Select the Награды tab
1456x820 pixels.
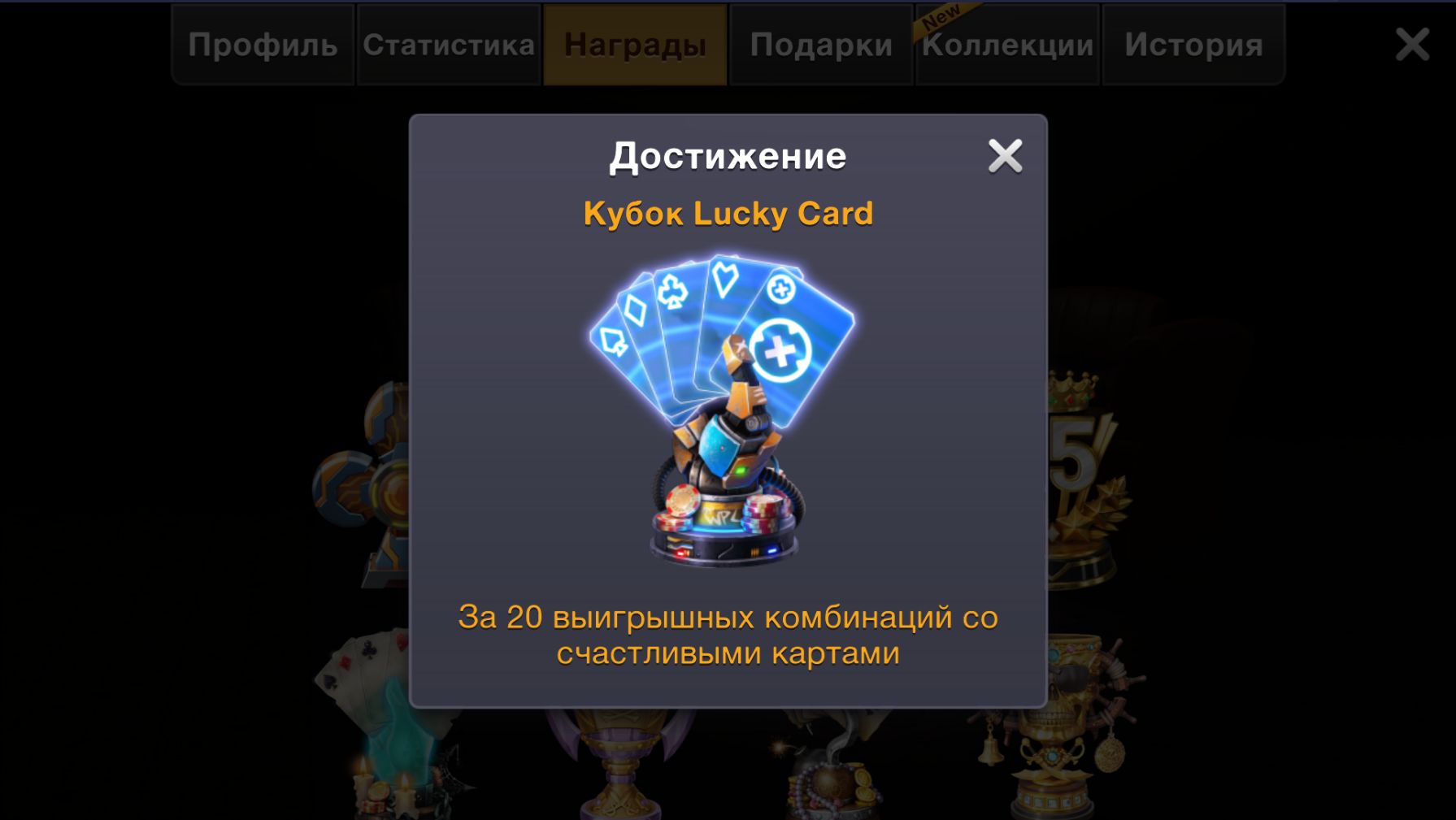pos(635,45)
